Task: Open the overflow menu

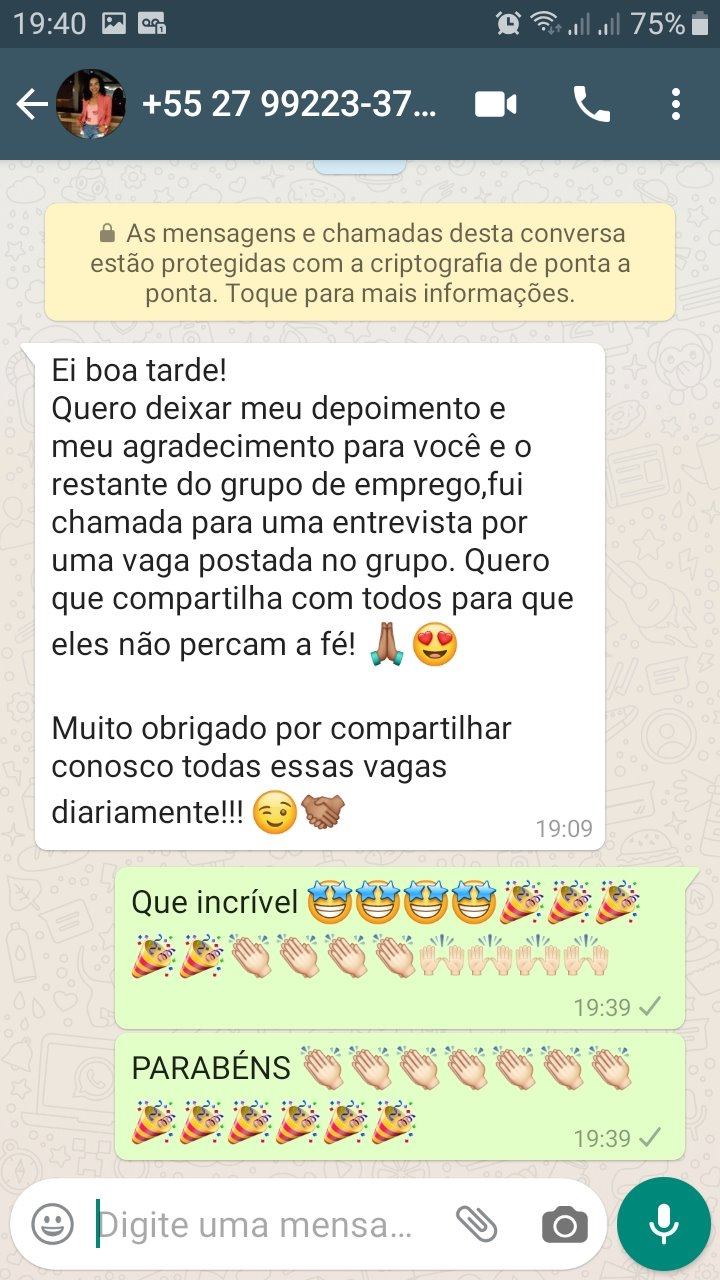Action: [676, 104]
